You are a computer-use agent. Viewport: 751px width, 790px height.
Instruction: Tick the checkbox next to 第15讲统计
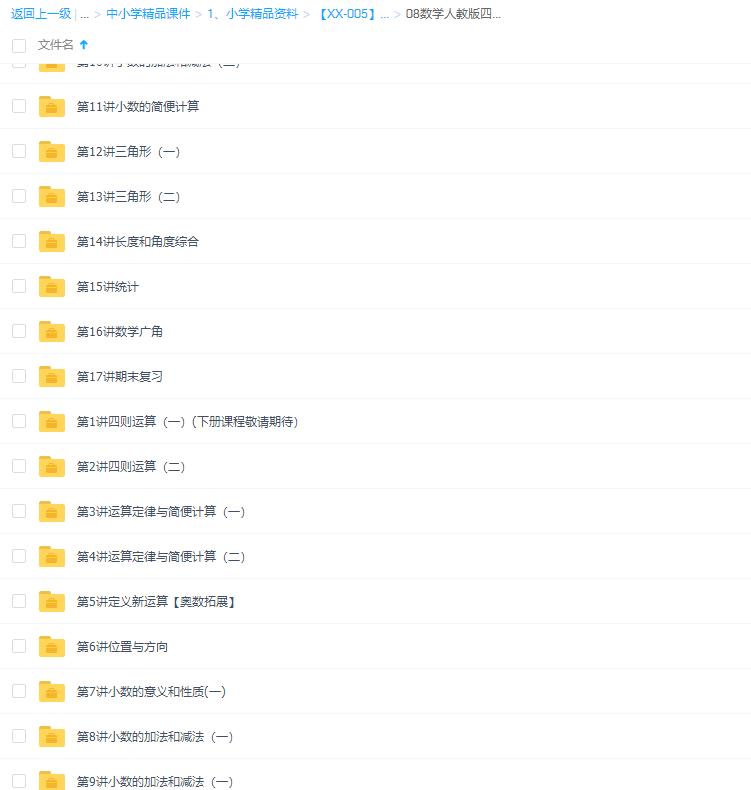pos(19,286)
